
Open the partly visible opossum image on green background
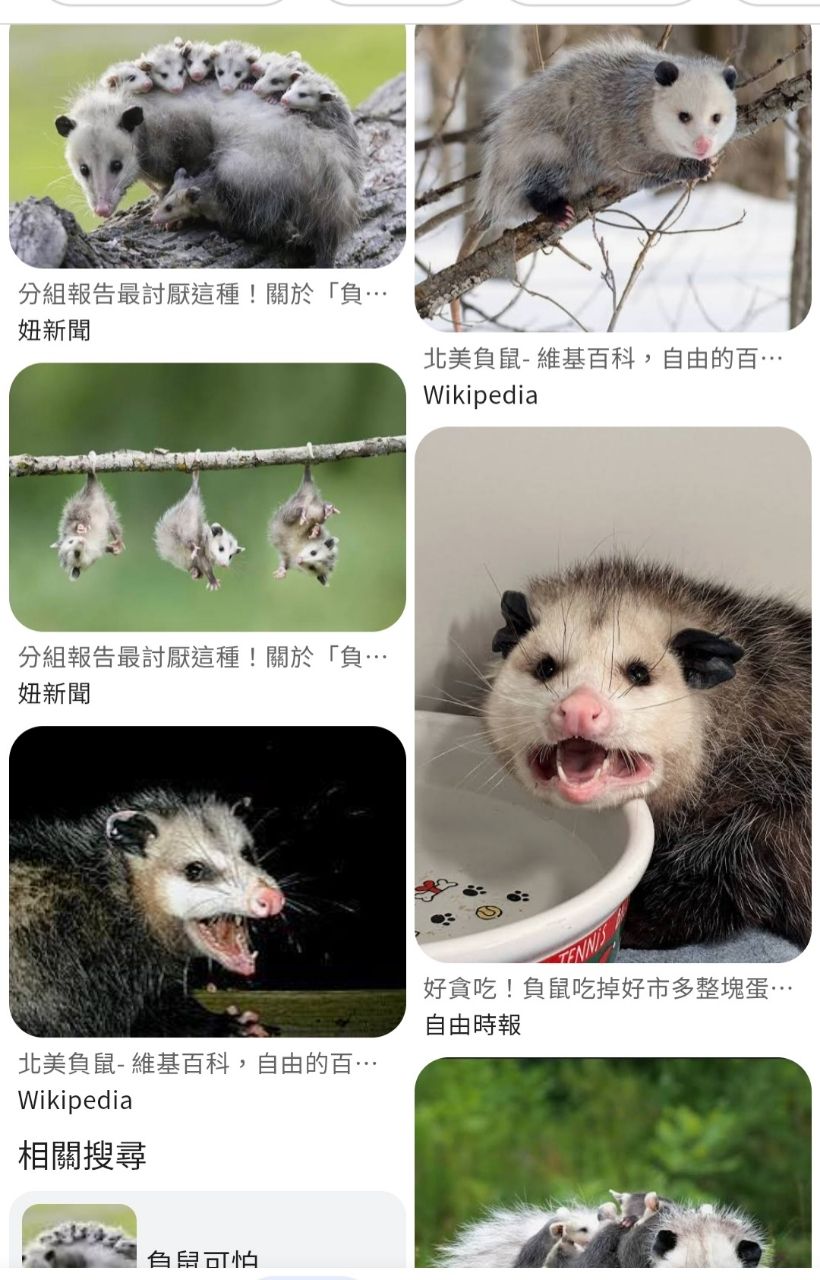(612, 1168)
